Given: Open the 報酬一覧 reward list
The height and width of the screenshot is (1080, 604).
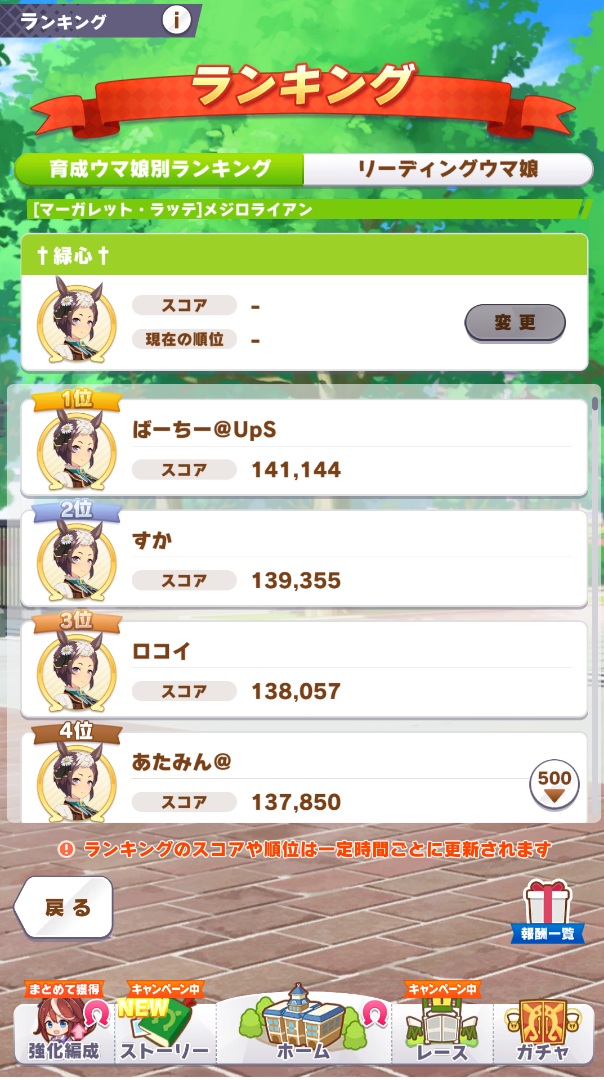Looking at the screenshot, I should click(547, 912).
